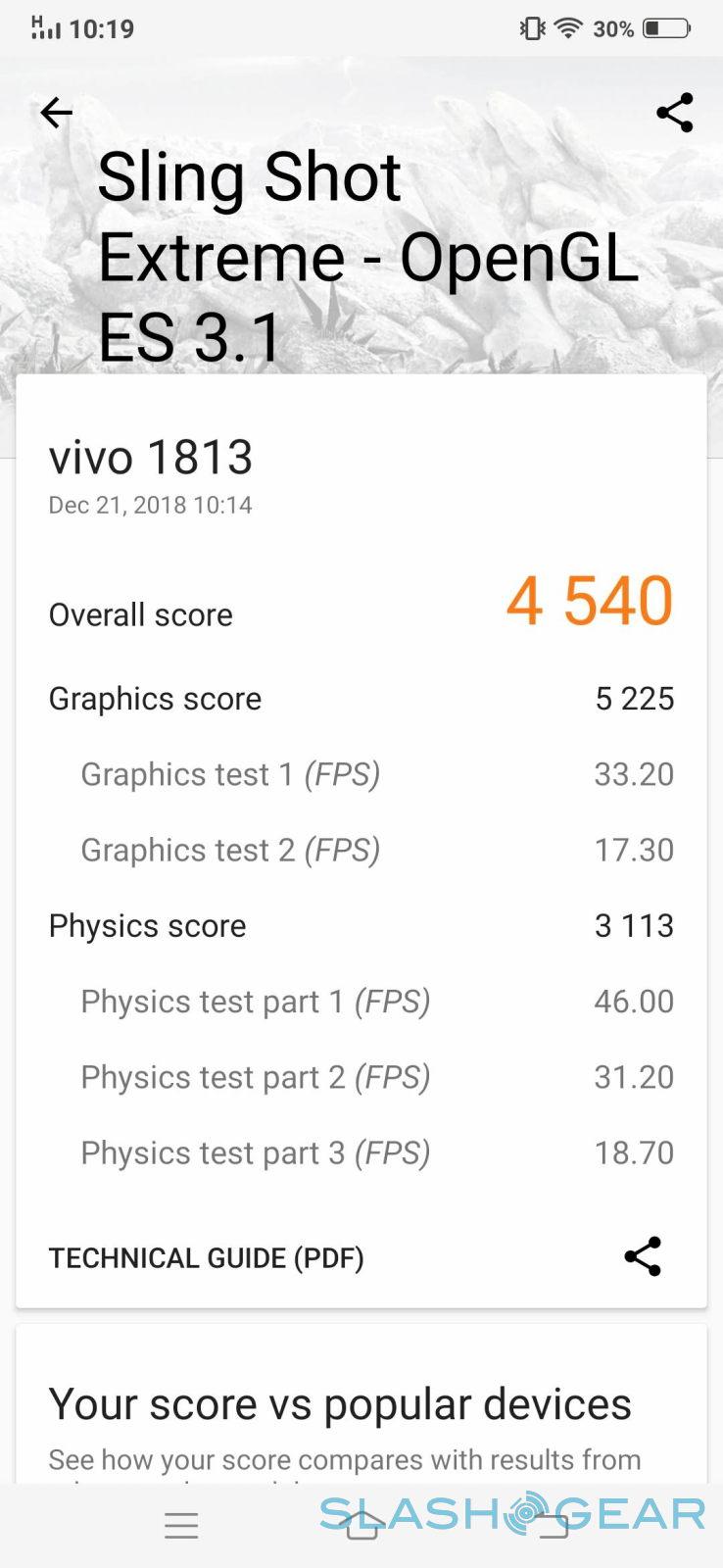Go to home via the navigation bar

(x=361, y=1525)
